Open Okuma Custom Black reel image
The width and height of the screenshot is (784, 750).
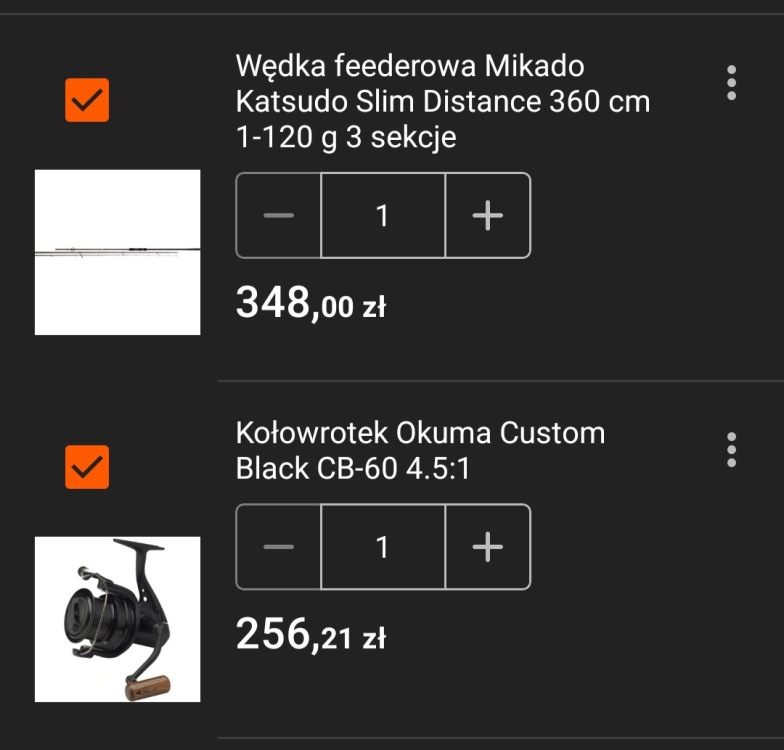pyautogui.click(x=117, y=619)
